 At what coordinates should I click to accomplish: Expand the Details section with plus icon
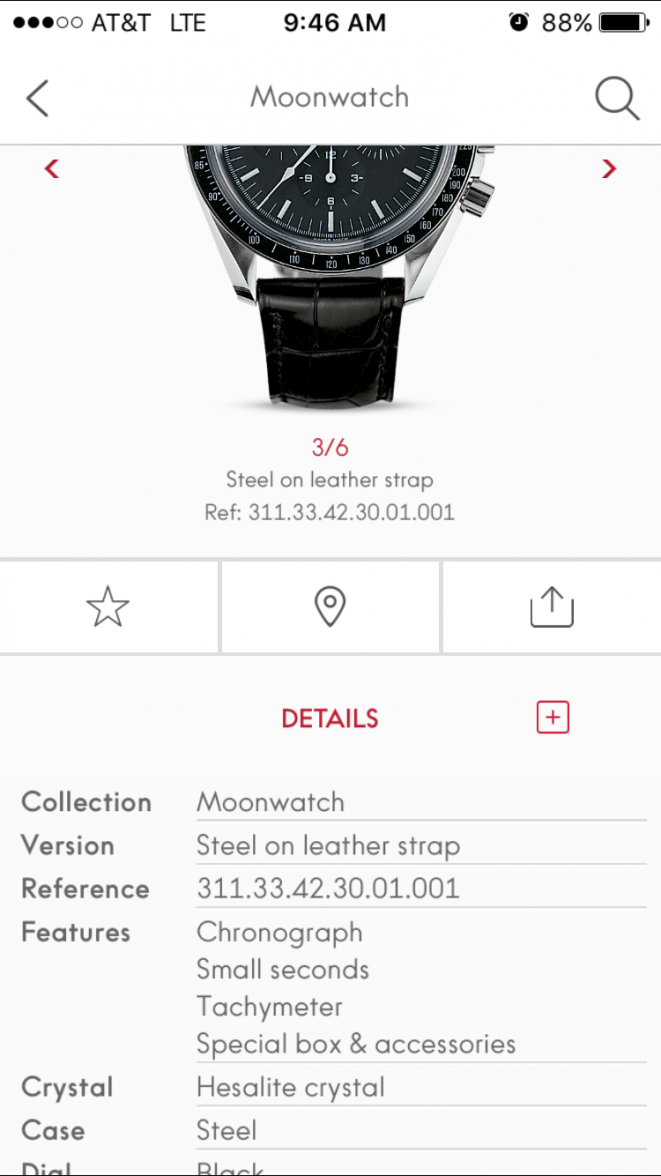pyautogui.click(x=553, y=717)
